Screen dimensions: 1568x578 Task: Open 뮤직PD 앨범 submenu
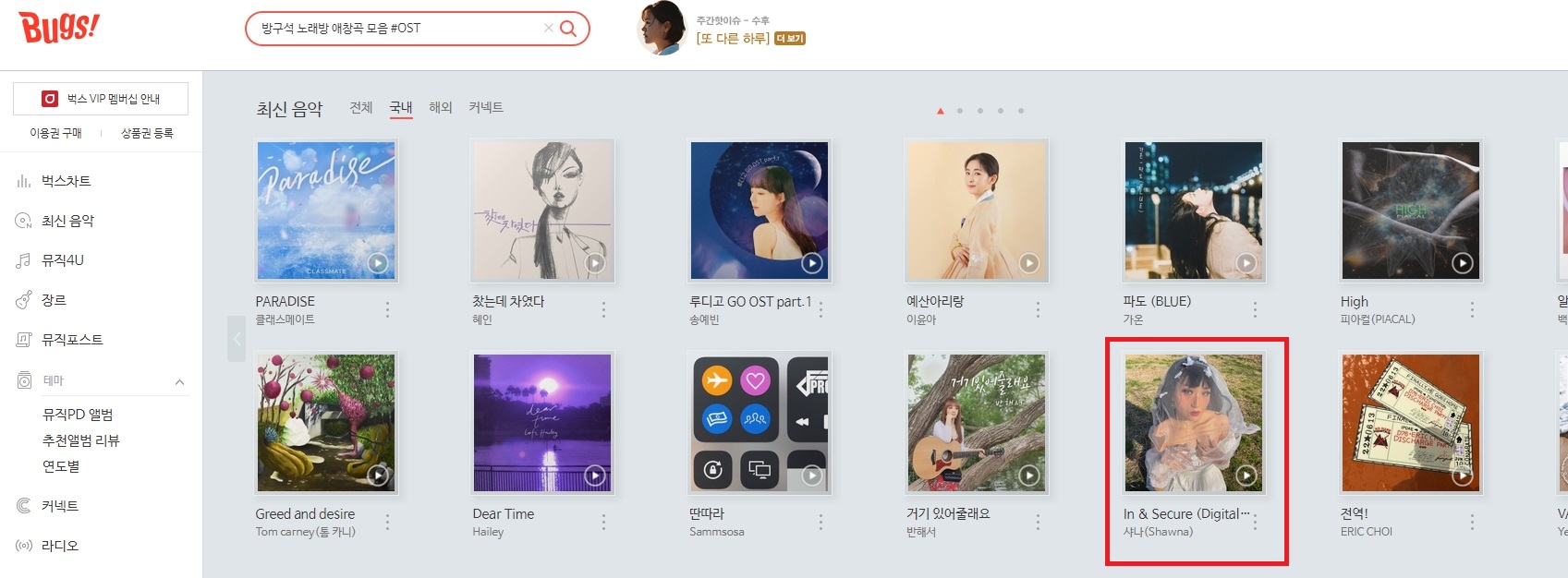[x=78, y=415]
